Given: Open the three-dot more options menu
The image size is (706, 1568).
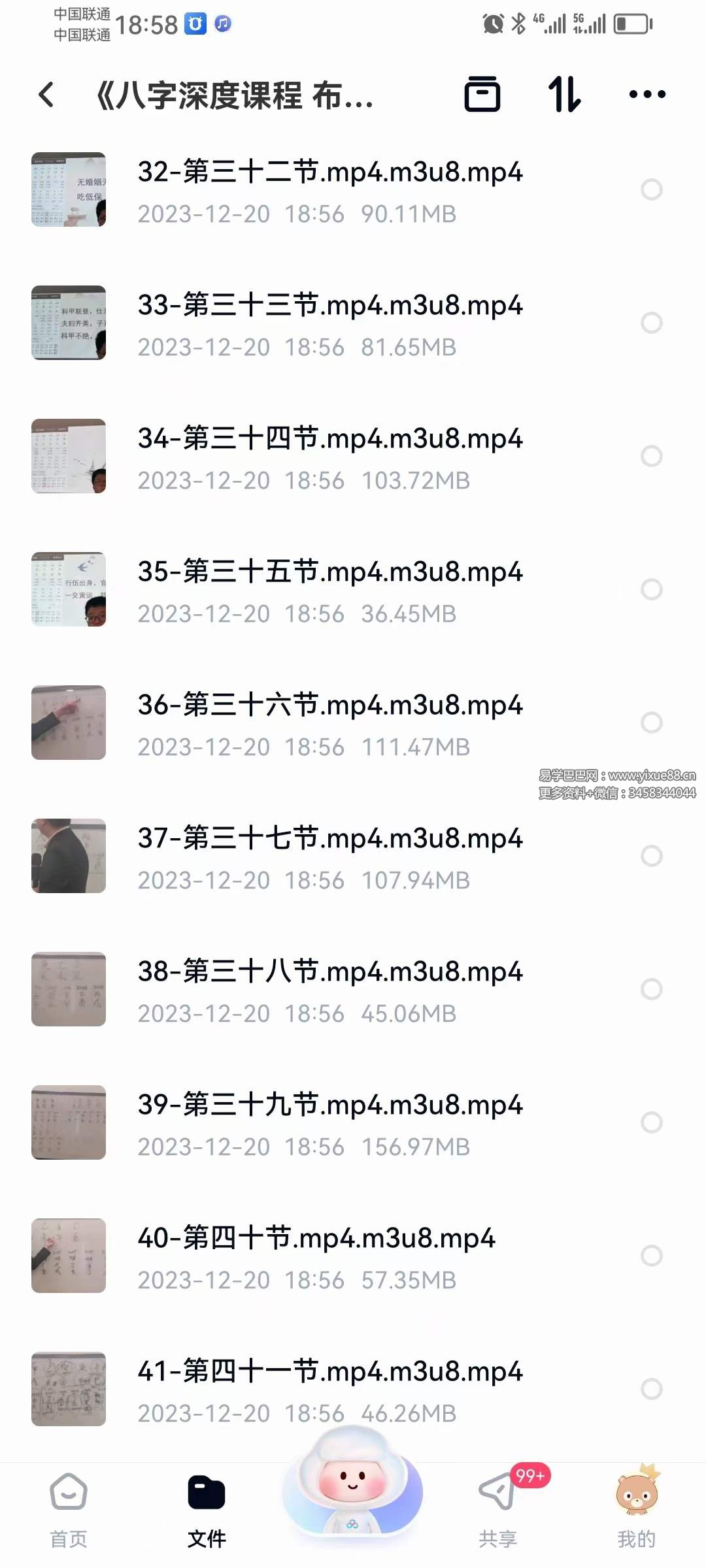Looking at the screenshot, I should [645, 95].
